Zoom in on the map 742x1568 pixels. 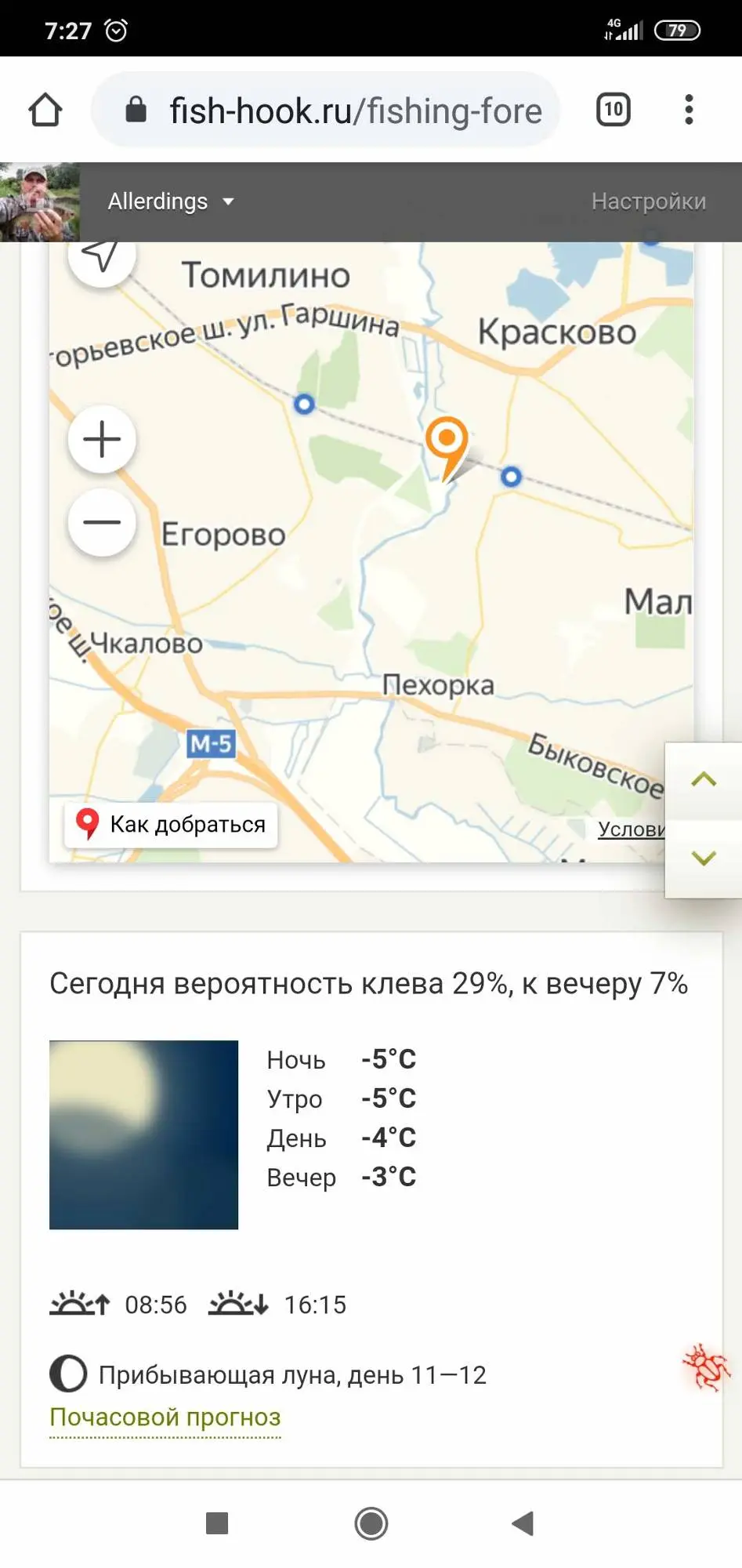102,439
